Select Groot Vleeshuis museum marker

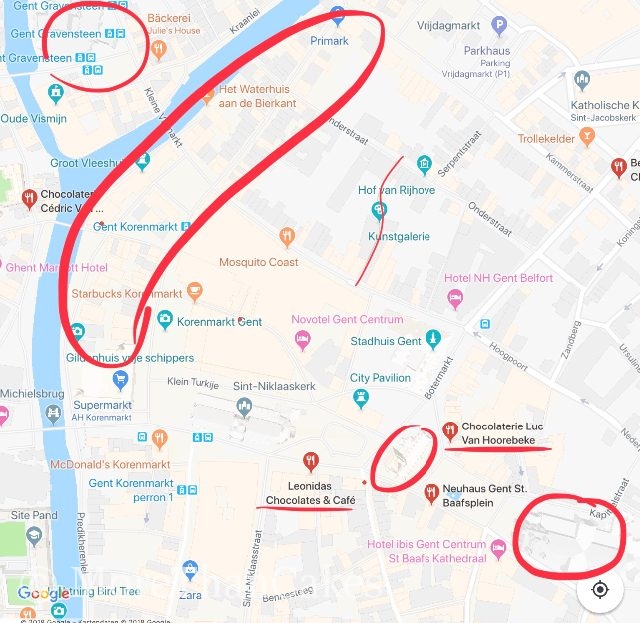[x=143, y=162]
